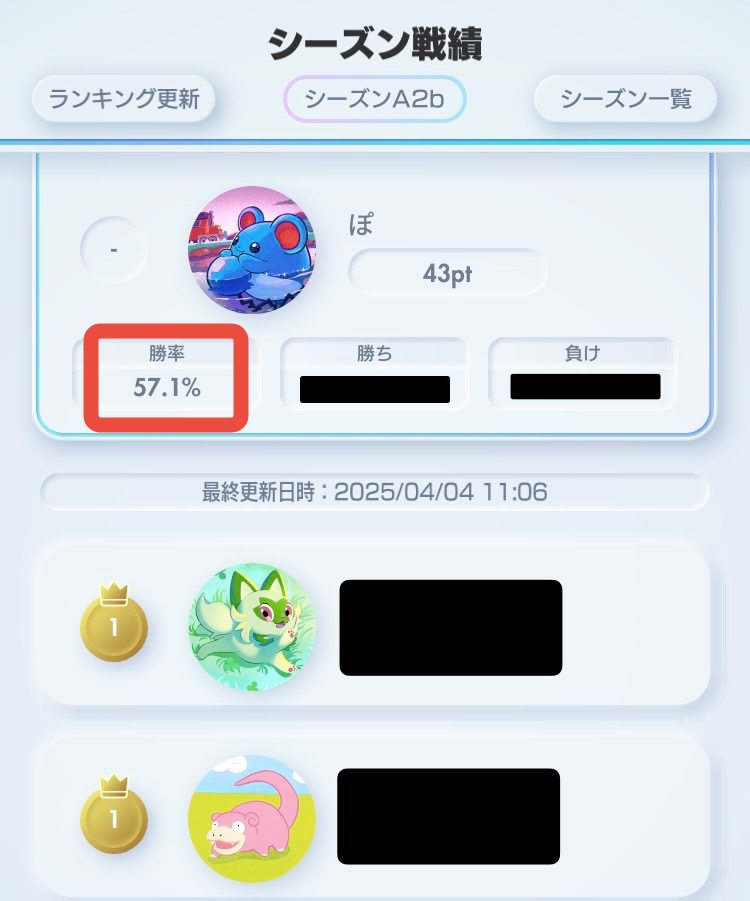Open the シーズン一覧 list
The height and width of the screenshot is (901, 750).
625,99
